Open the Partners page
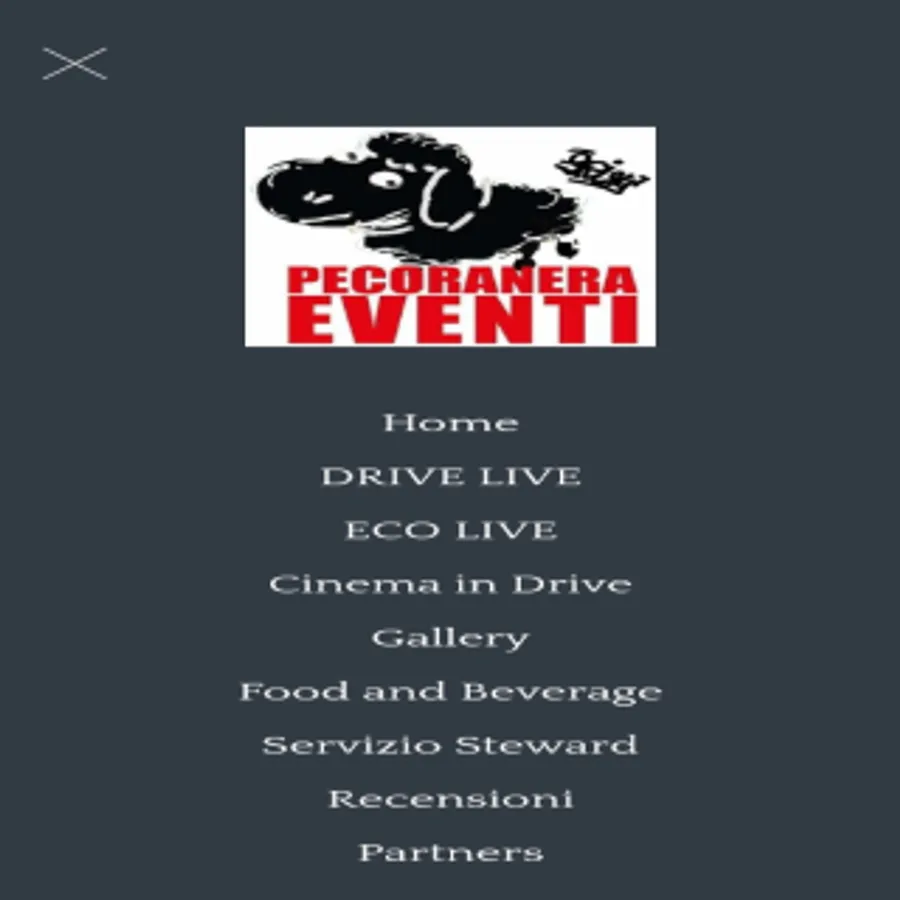This screenshot has width=900, height=900. point(451,852)
